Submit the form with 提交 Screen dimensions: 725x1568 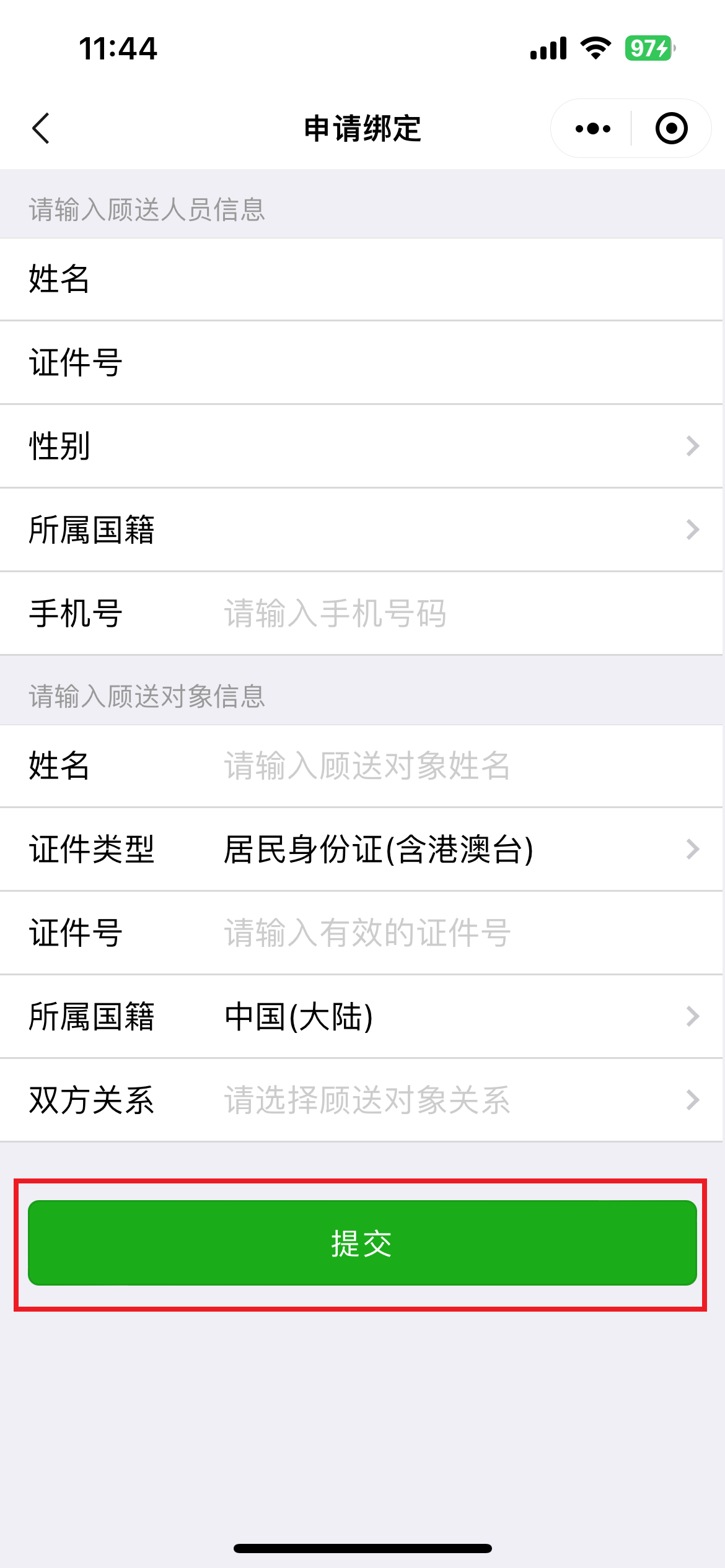(362, 1243)
